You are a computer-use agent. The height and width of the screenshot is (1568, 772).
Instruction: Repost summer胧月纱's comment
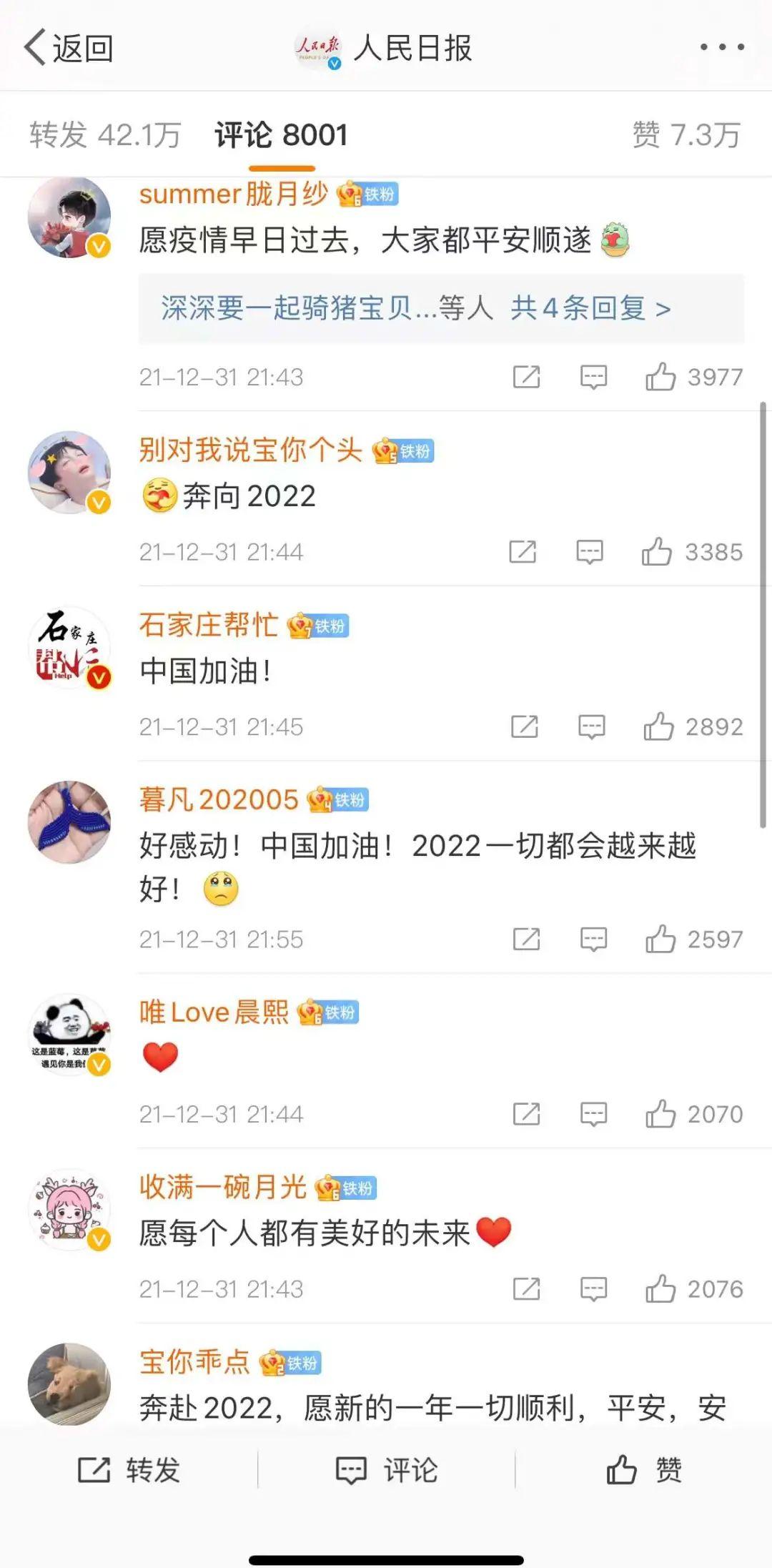coord(526,377)
